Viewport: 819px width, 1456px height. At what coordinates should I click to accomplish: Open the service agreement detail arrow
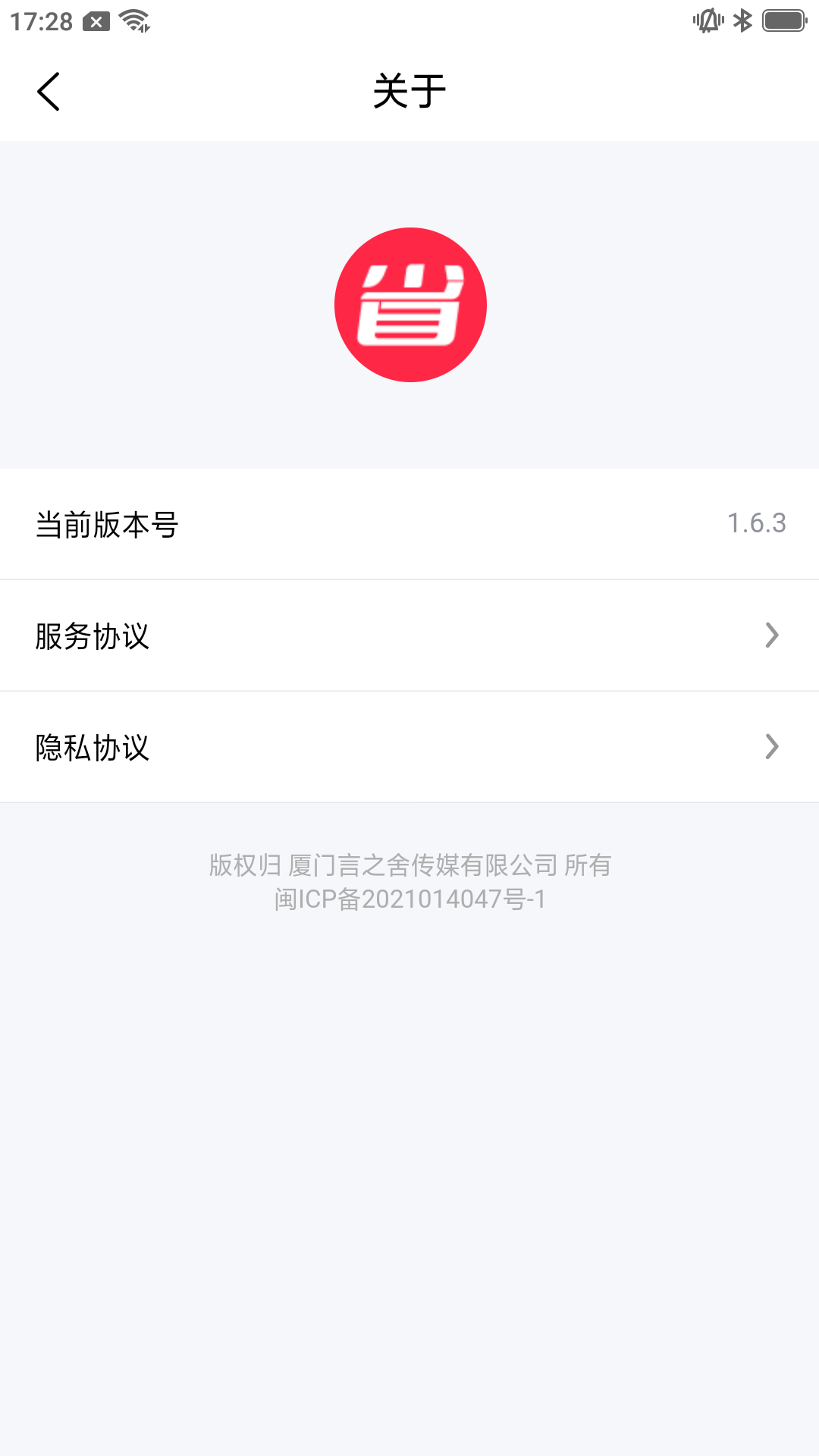click(x=771, y=635)
